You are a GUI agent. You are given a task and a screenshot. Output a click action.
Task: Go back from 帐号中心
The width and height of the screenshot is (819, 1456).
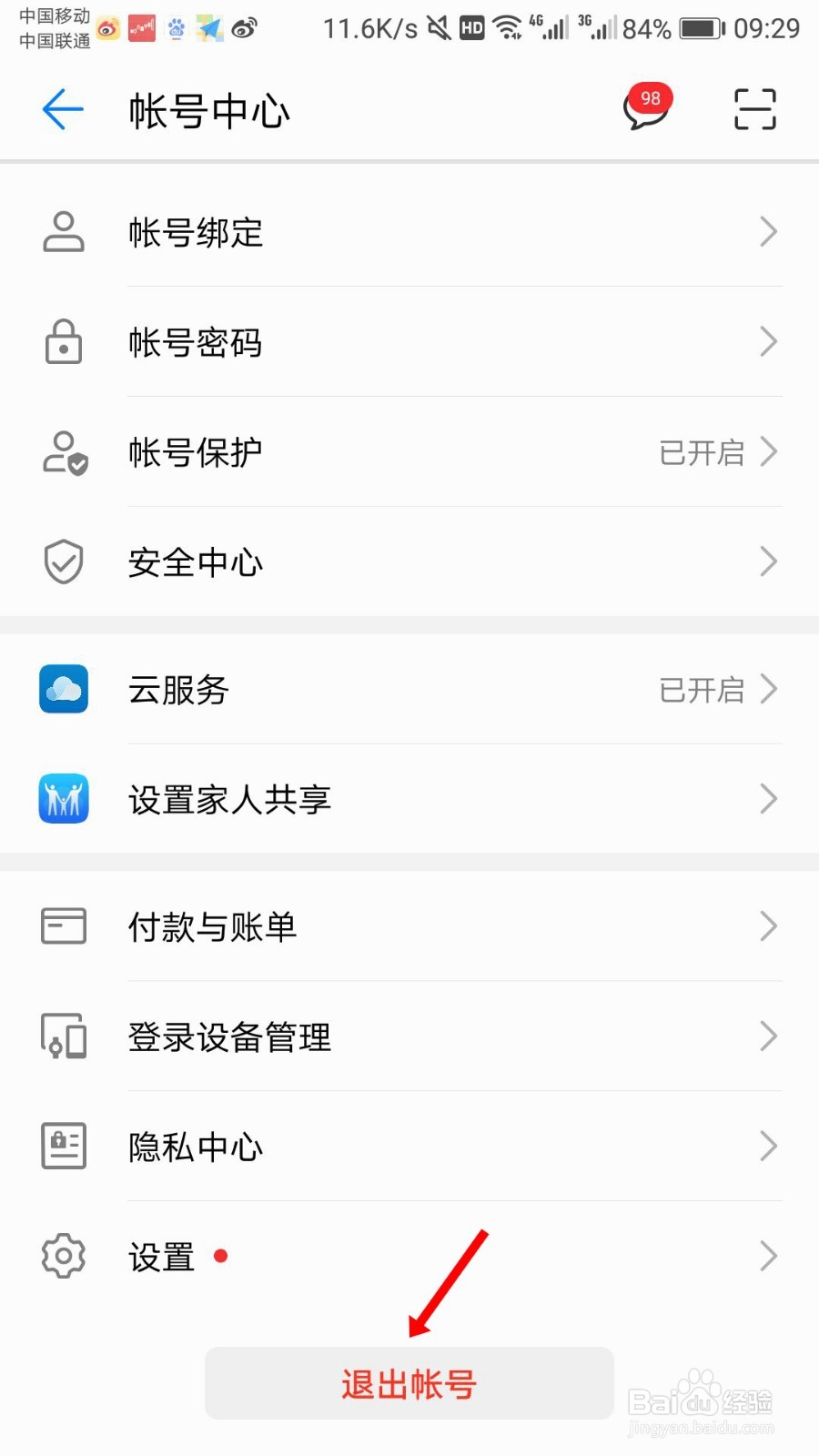[63, 110]
